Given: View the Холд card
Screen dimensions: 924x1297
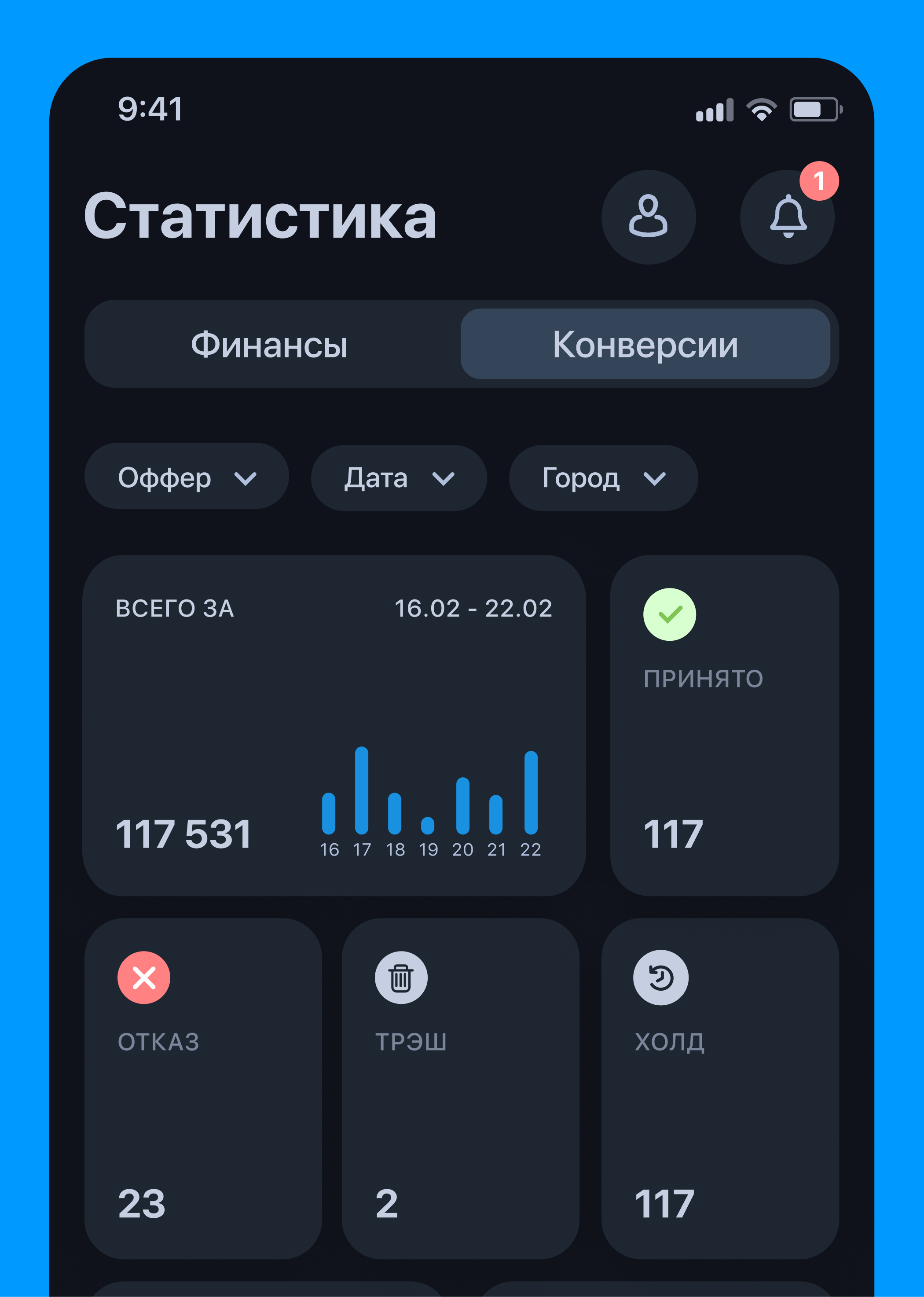Looking at the screenshot, I should 720,1088.
